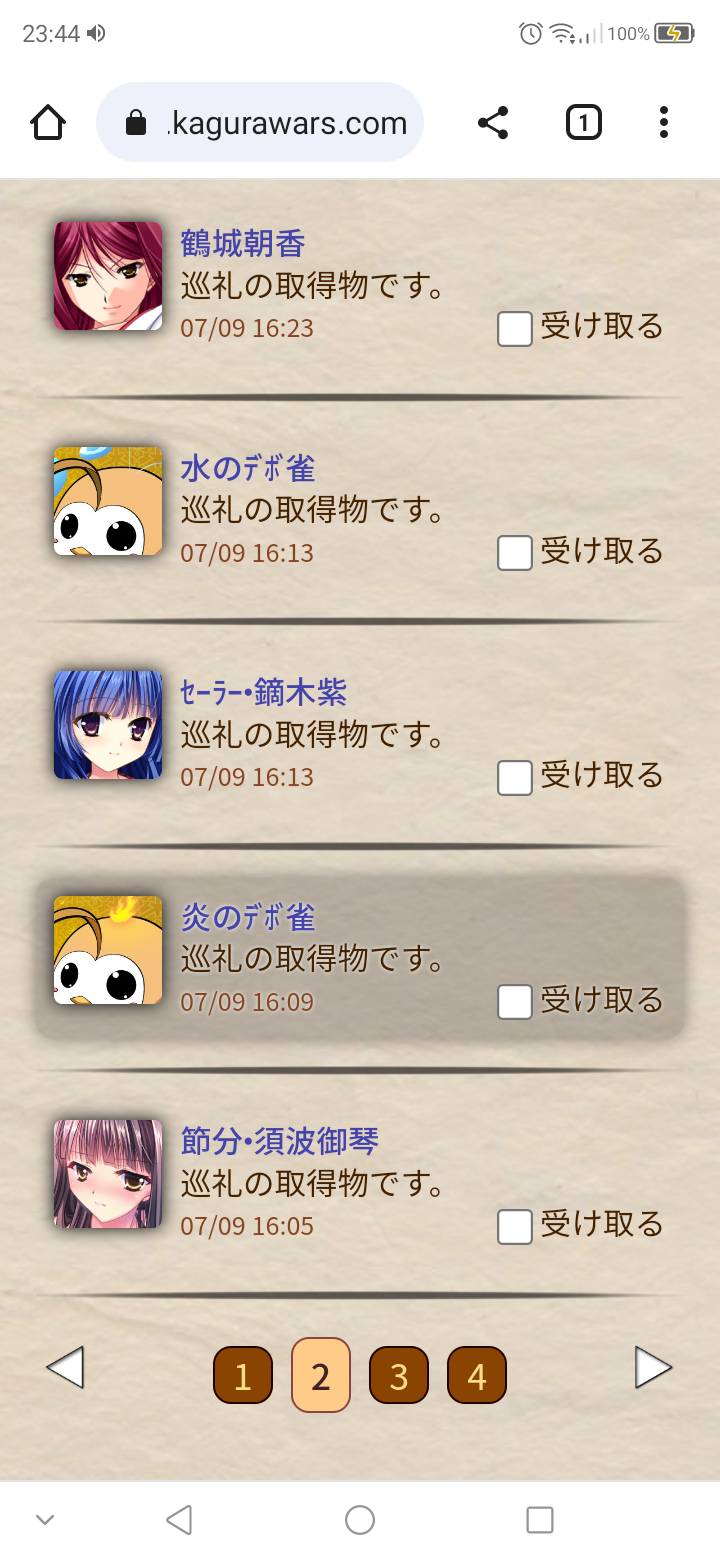Open the browser home page
The height and width of the screenshot is (1560, 720).
click(x=48, y=123)
